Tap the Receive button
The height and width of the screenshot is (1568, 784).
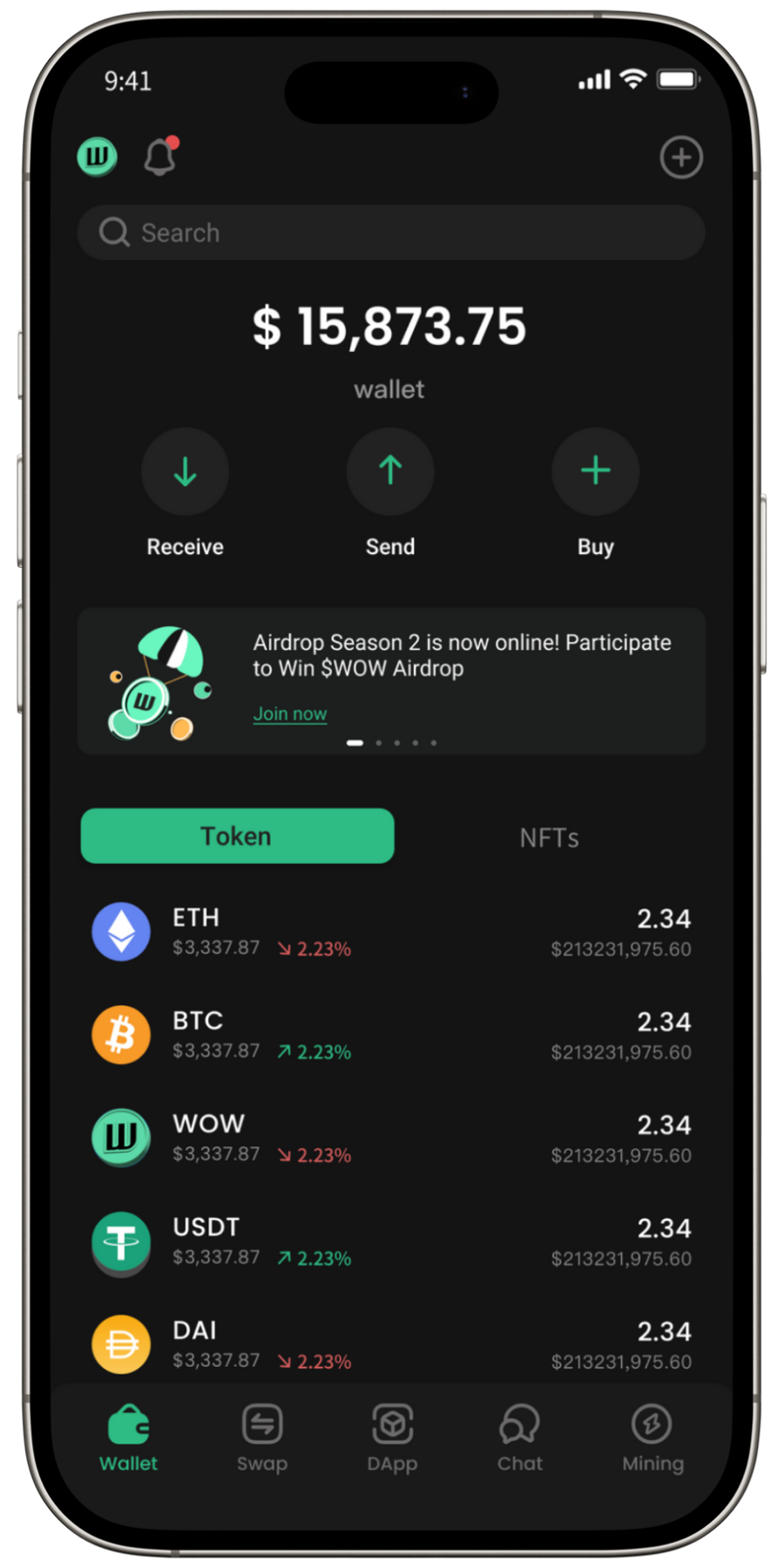tap(185, 472)
